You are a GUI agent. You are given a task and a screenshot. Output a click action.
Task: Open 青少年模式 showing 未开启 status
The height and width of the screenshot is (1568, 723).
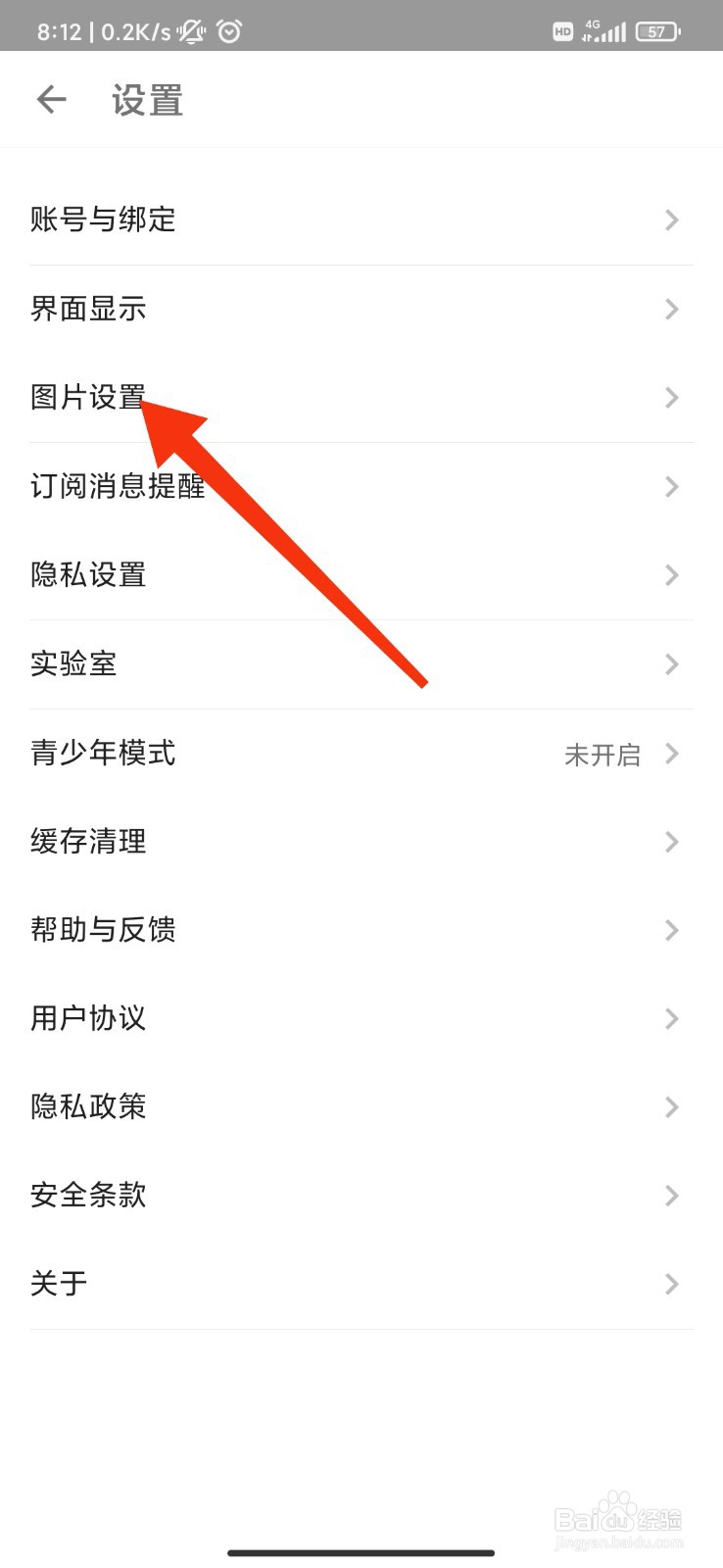coord(361,753)
